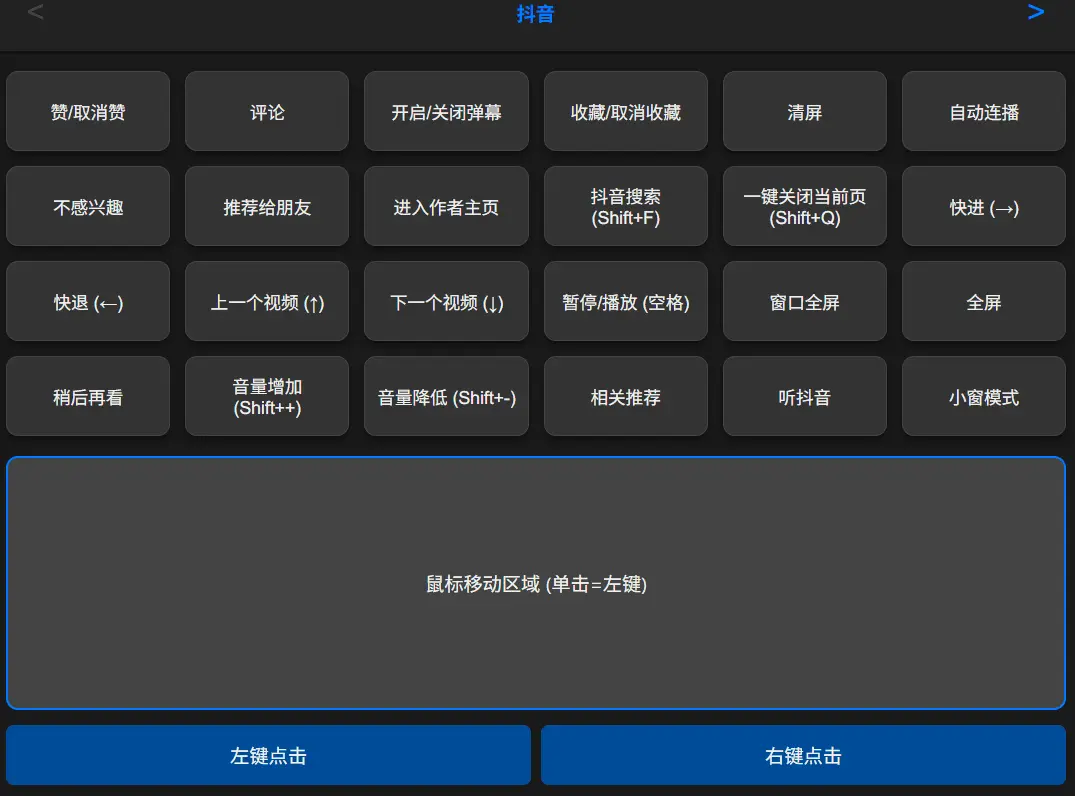The height and width of the screenshot is (796, 1075).
Task: Mark video as 不感兴趣
Action: 88,207
